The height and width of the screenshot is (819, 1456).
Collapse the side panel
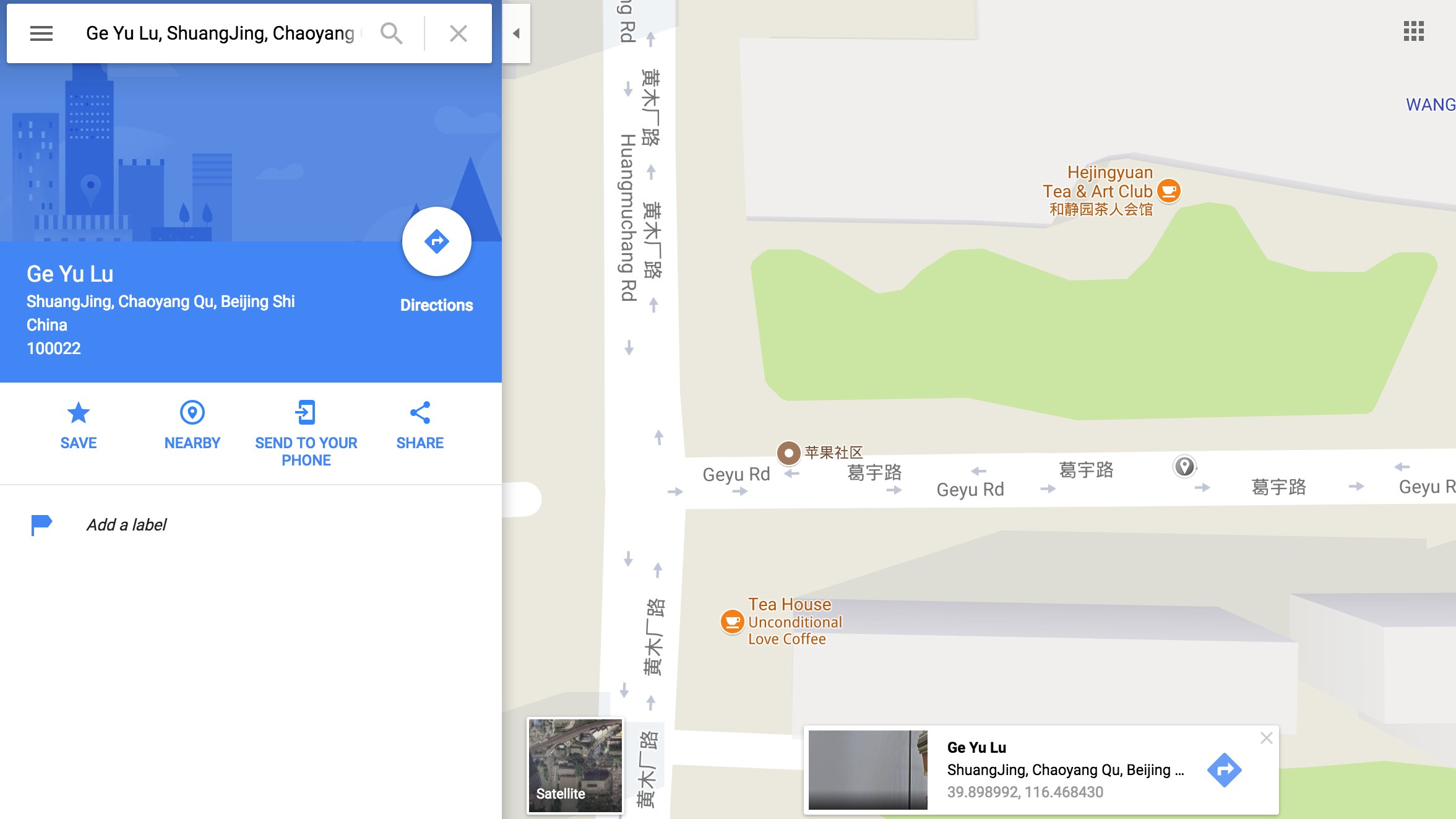(x=516, y=33)
